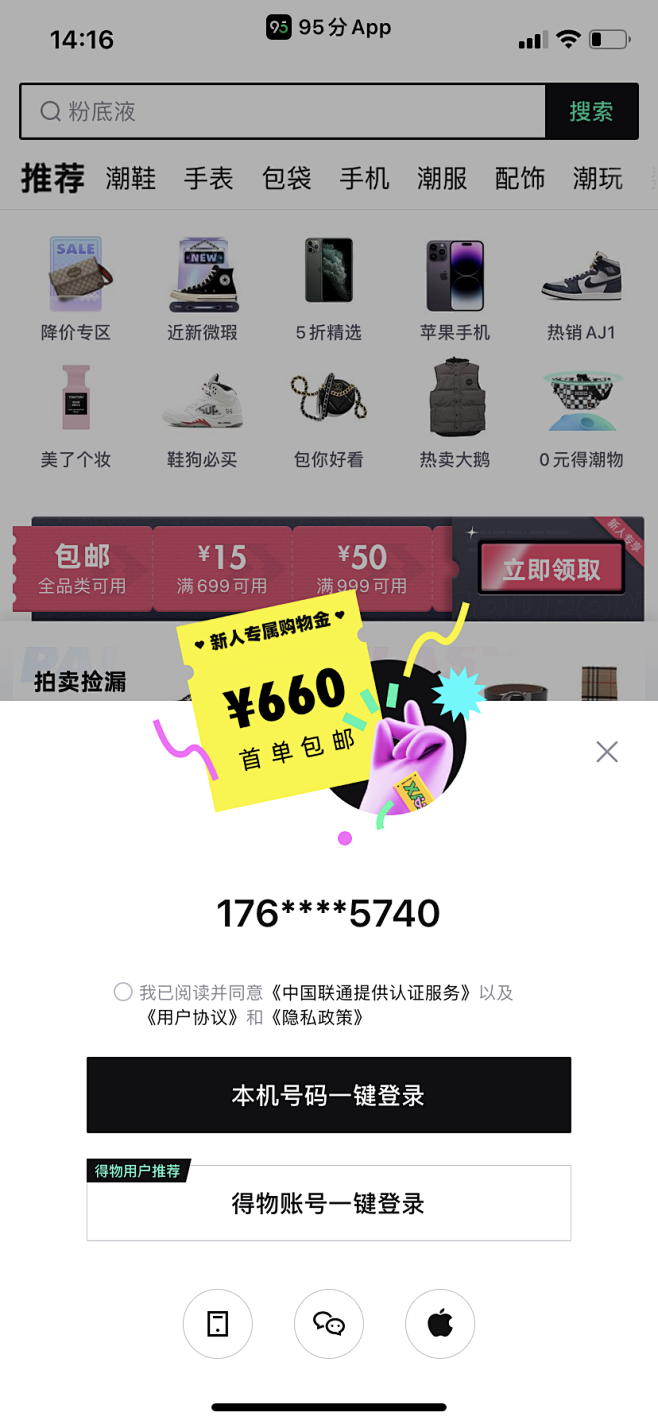Screen dimensions: 658x1424
Task: Read the 《隐私政策》 link
Action: [316, 1018]
